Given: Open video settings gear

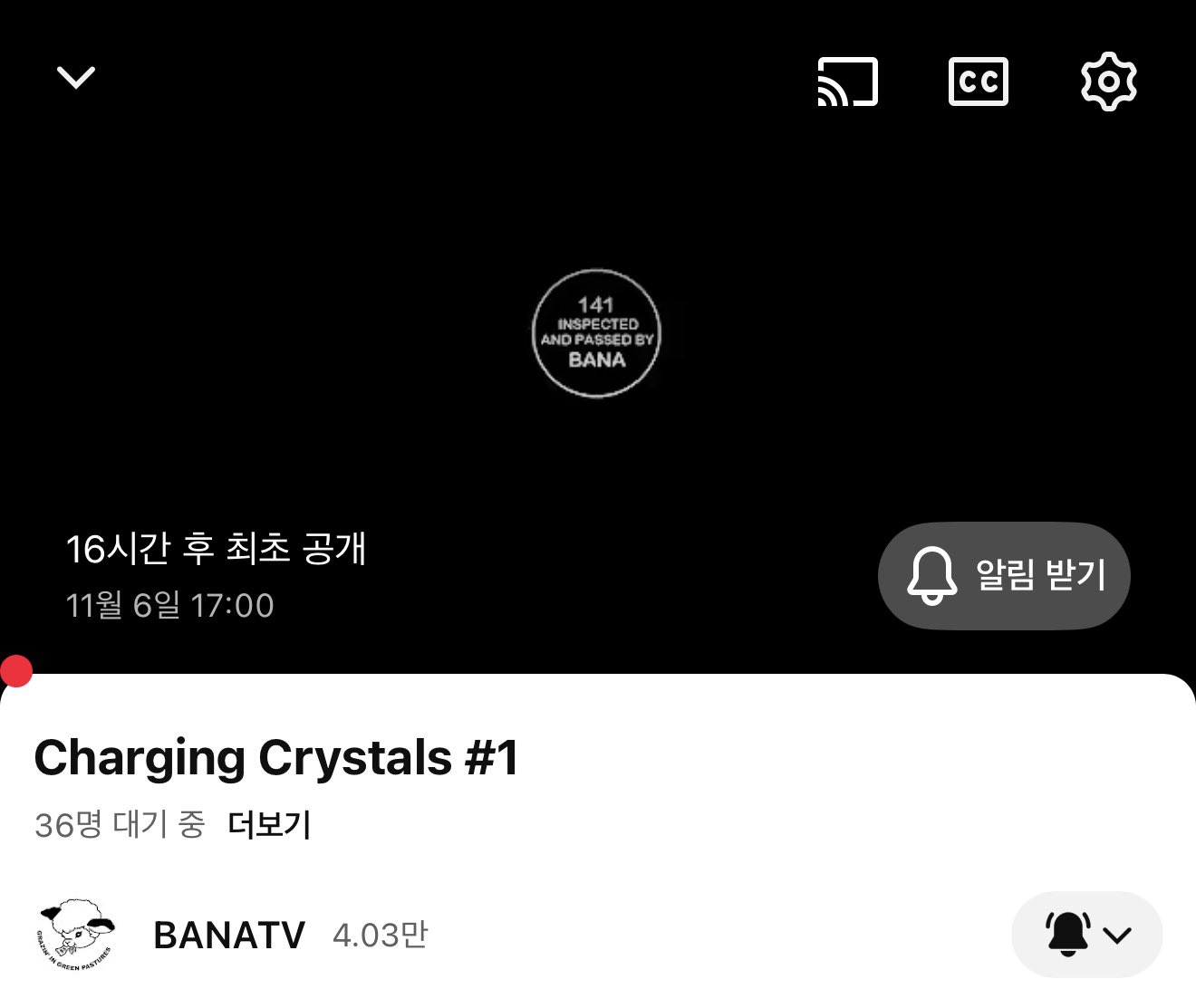Looking at the screenshot, I should point(1108,82).
